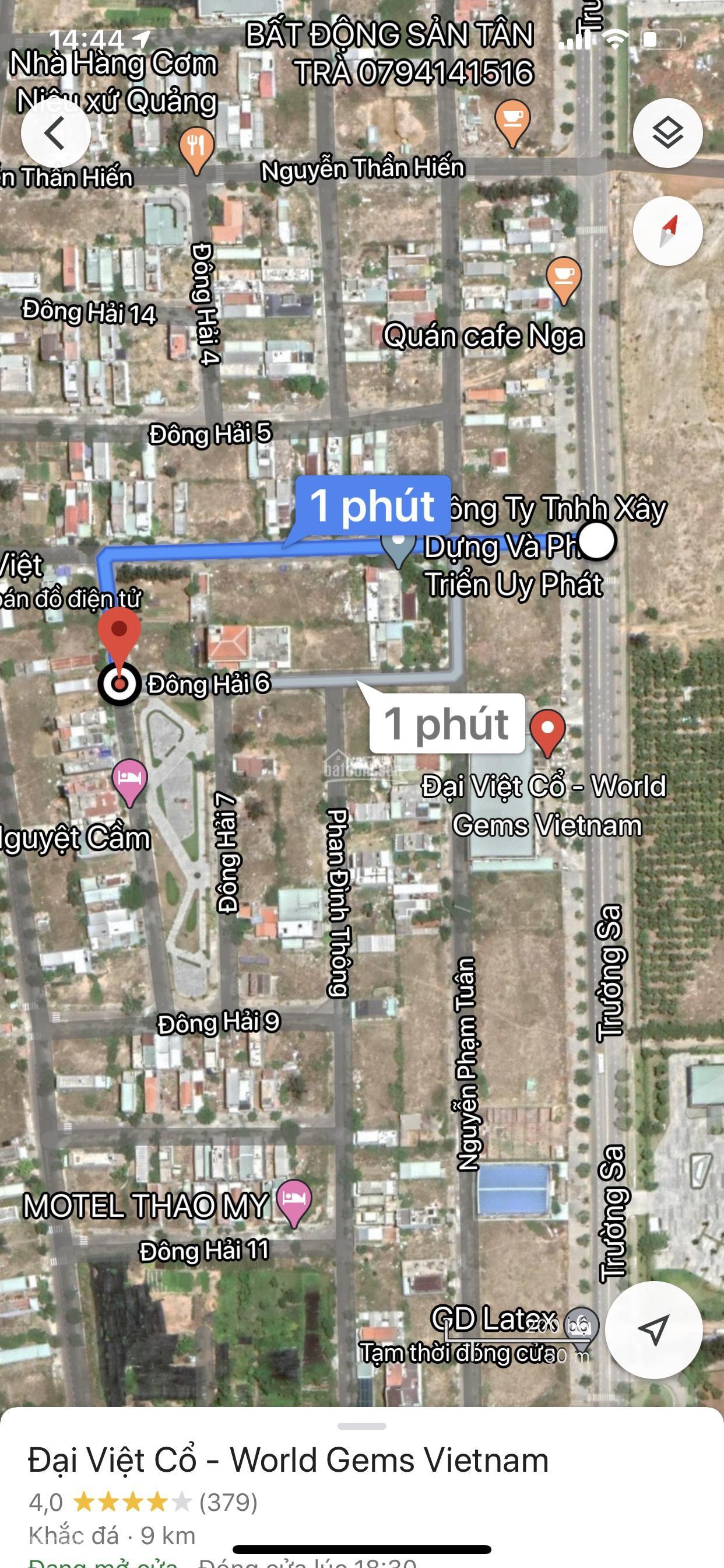Select the alternate white 1 phút route
Screen dimensions: 724x1568
click(447, 723)
